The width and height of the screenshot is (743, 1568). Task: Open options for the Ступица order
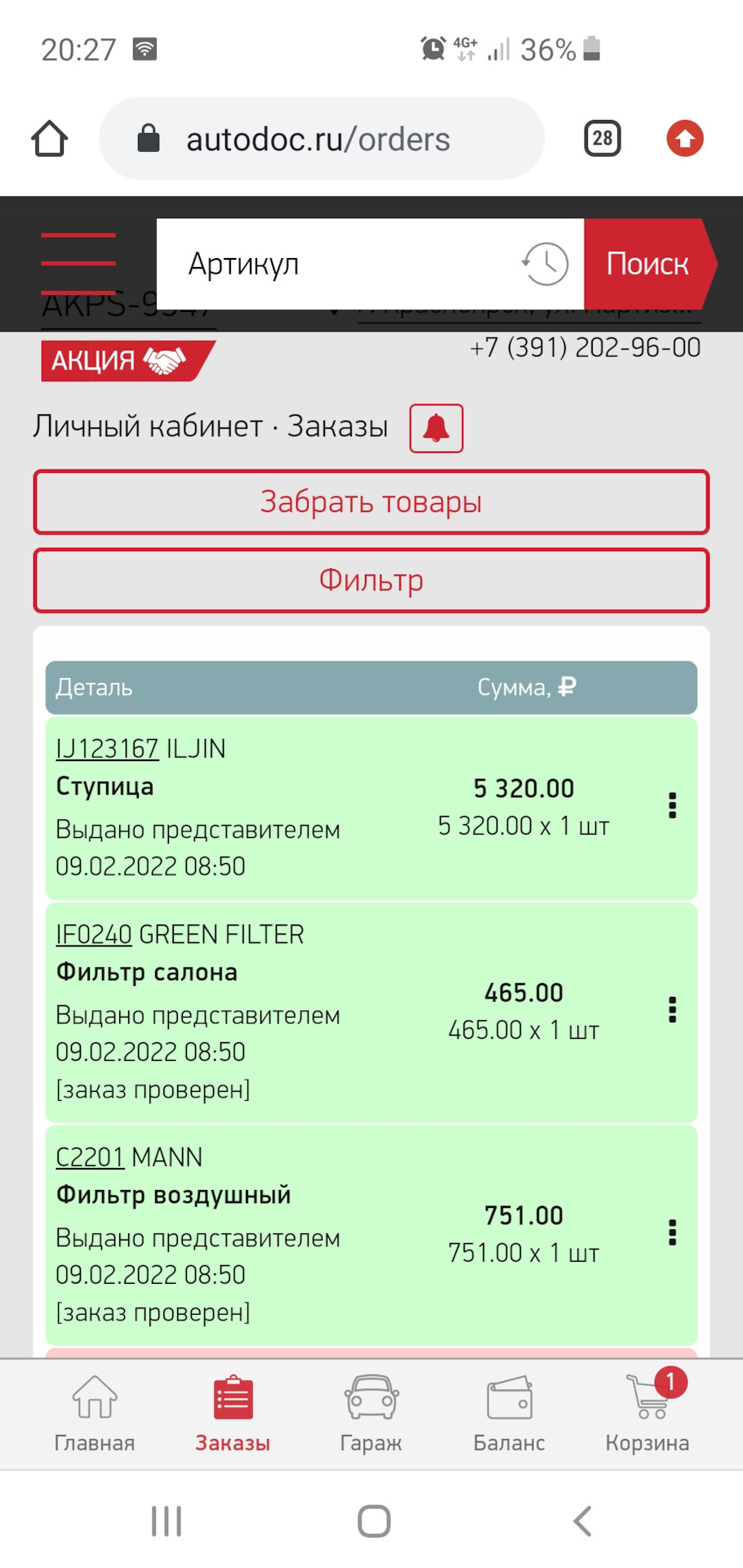[672, 805]
